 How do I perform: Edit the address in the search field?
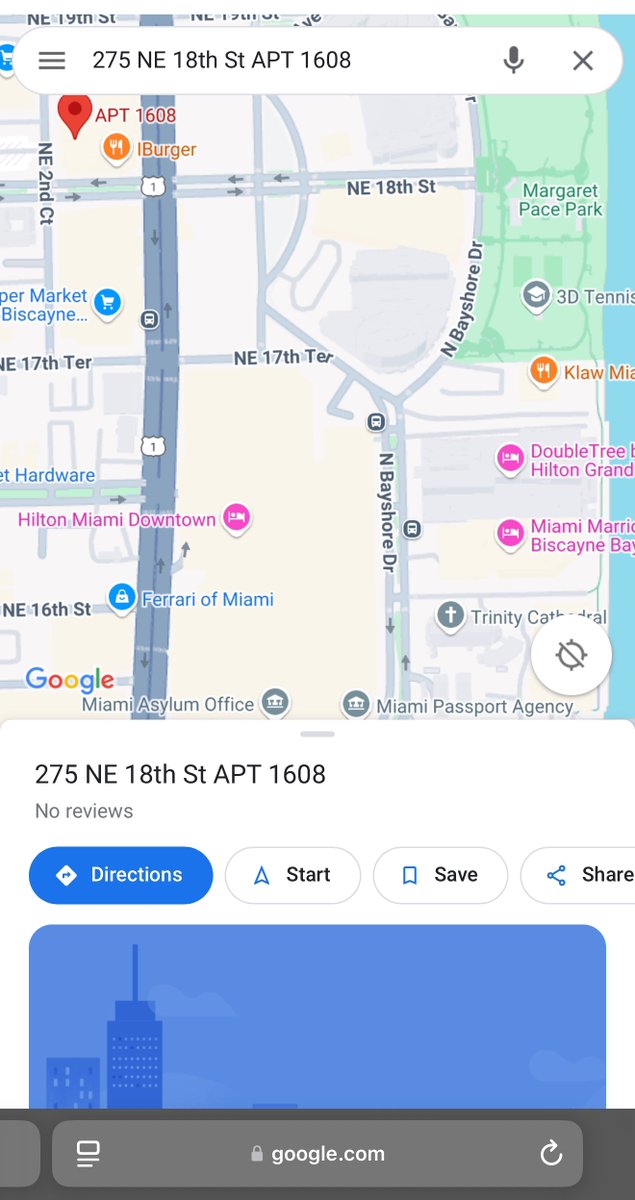(x=280, y=60)
